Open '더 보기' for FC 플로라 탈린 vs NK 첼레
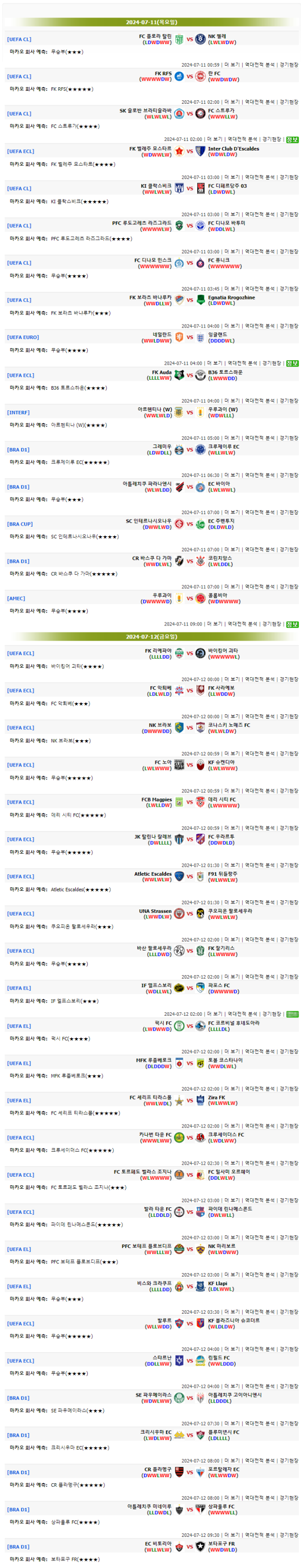 click(x=231, y=65)
